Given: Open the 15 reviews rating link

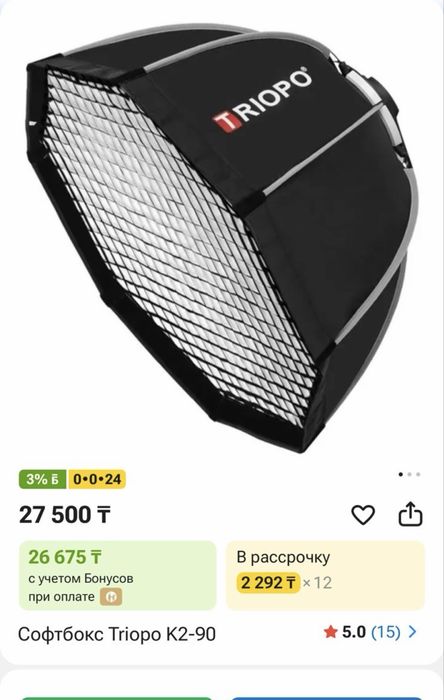Looking at the screenshot, I should point(370,632).
